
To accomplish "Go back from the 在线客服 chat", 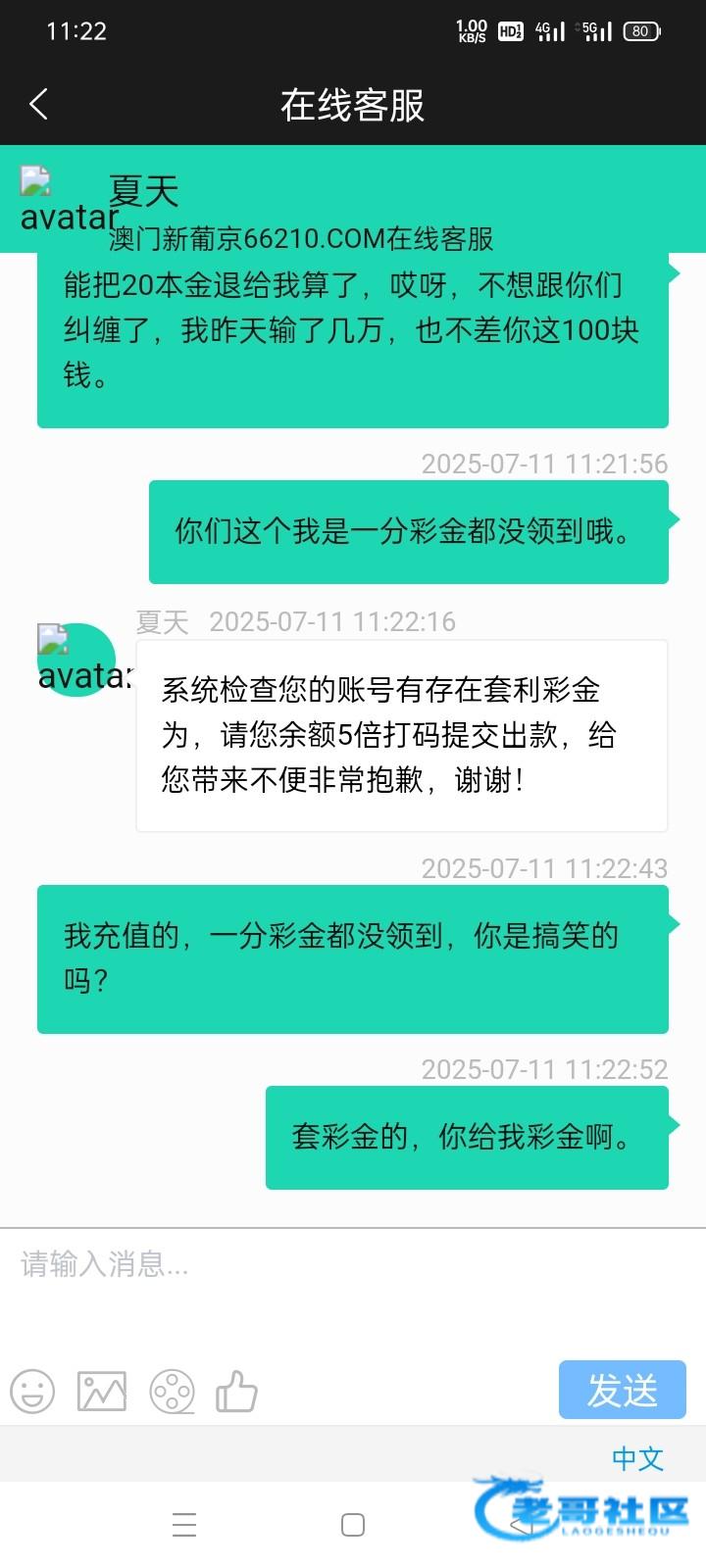I will (x=39, y=104).
